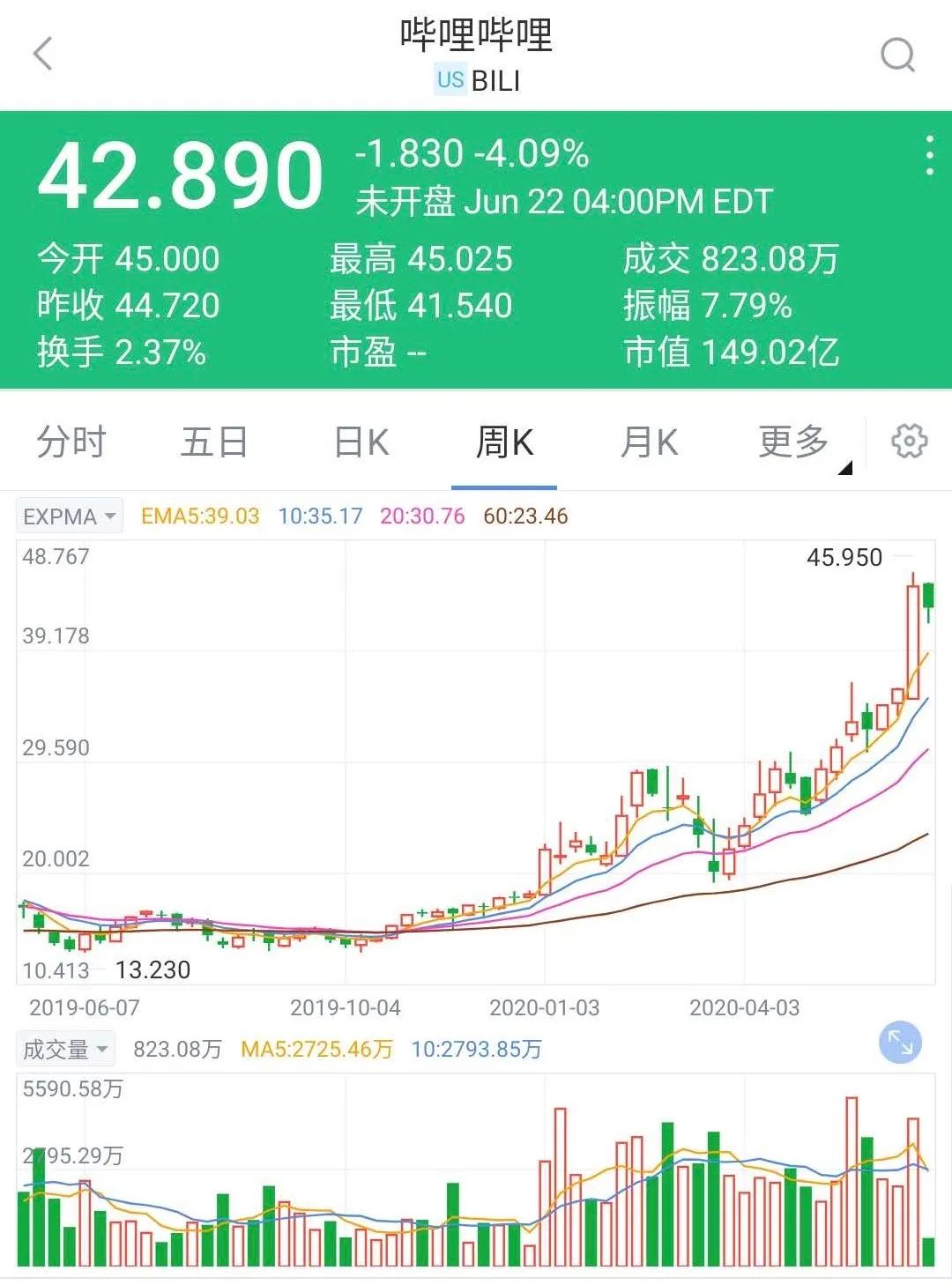The width and height of the screenshot is (952, 1285).
Task: Expand the chart to fullscreen
Action: coord(900,1043)
